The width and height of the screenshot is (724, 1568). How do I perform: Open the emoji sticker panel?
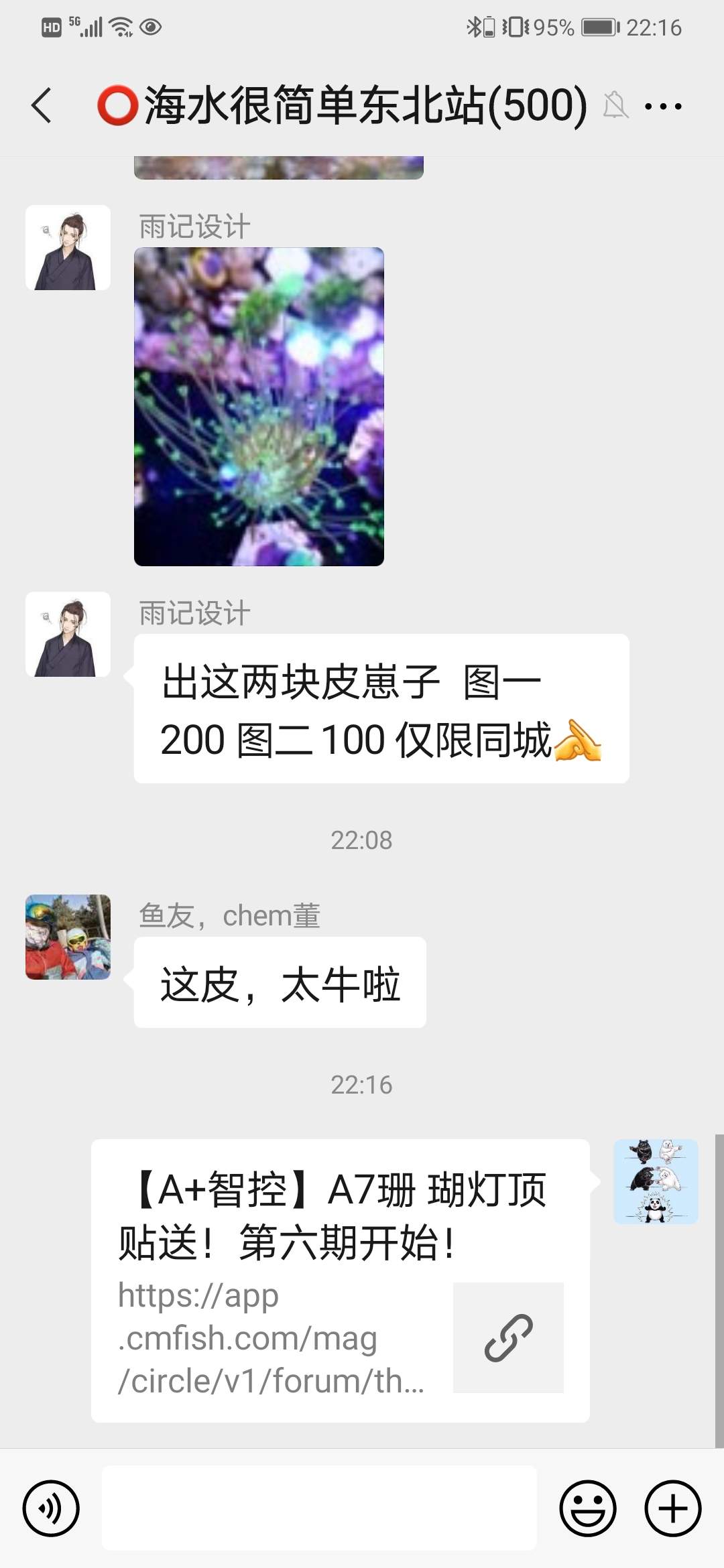(587, 1508)
